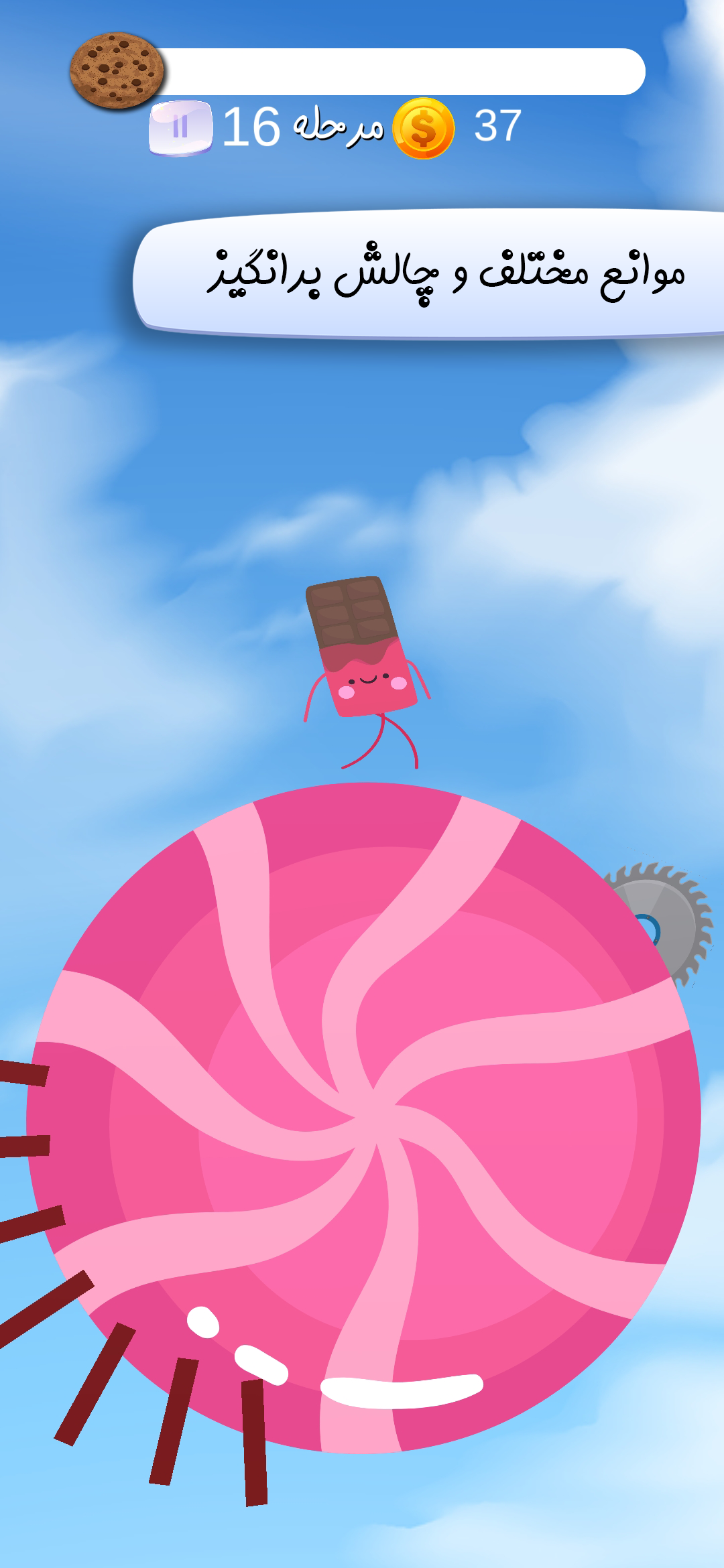The width and height of the screenshot is (724, 1568).
Task: Tap the coin counter showing 37
Action: [496, 124]
